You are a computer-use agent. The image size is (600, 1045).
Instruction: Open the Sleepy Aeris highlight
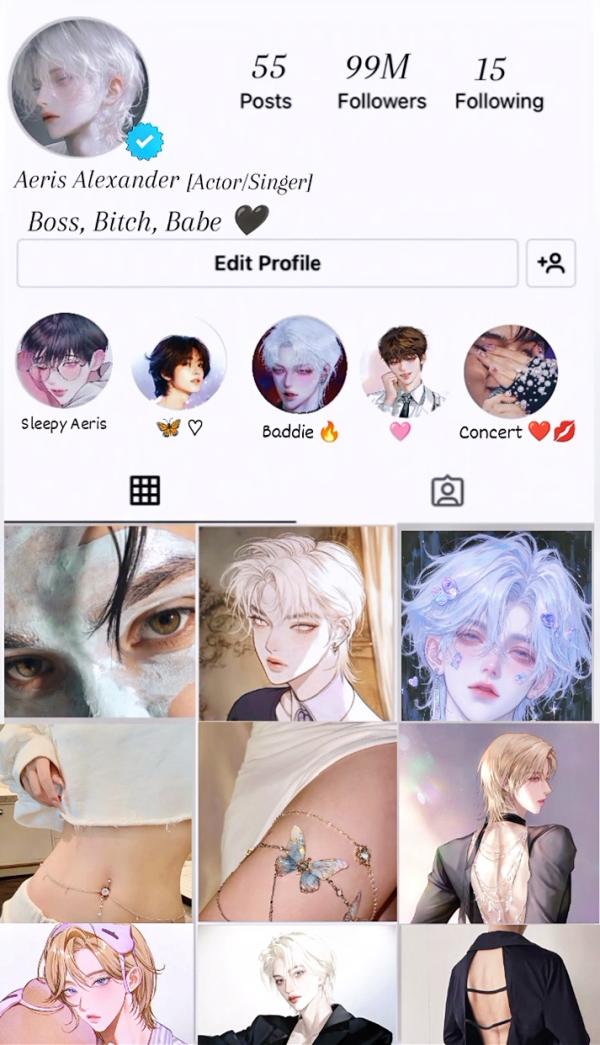pyautogui.click(x=64, y=361)
